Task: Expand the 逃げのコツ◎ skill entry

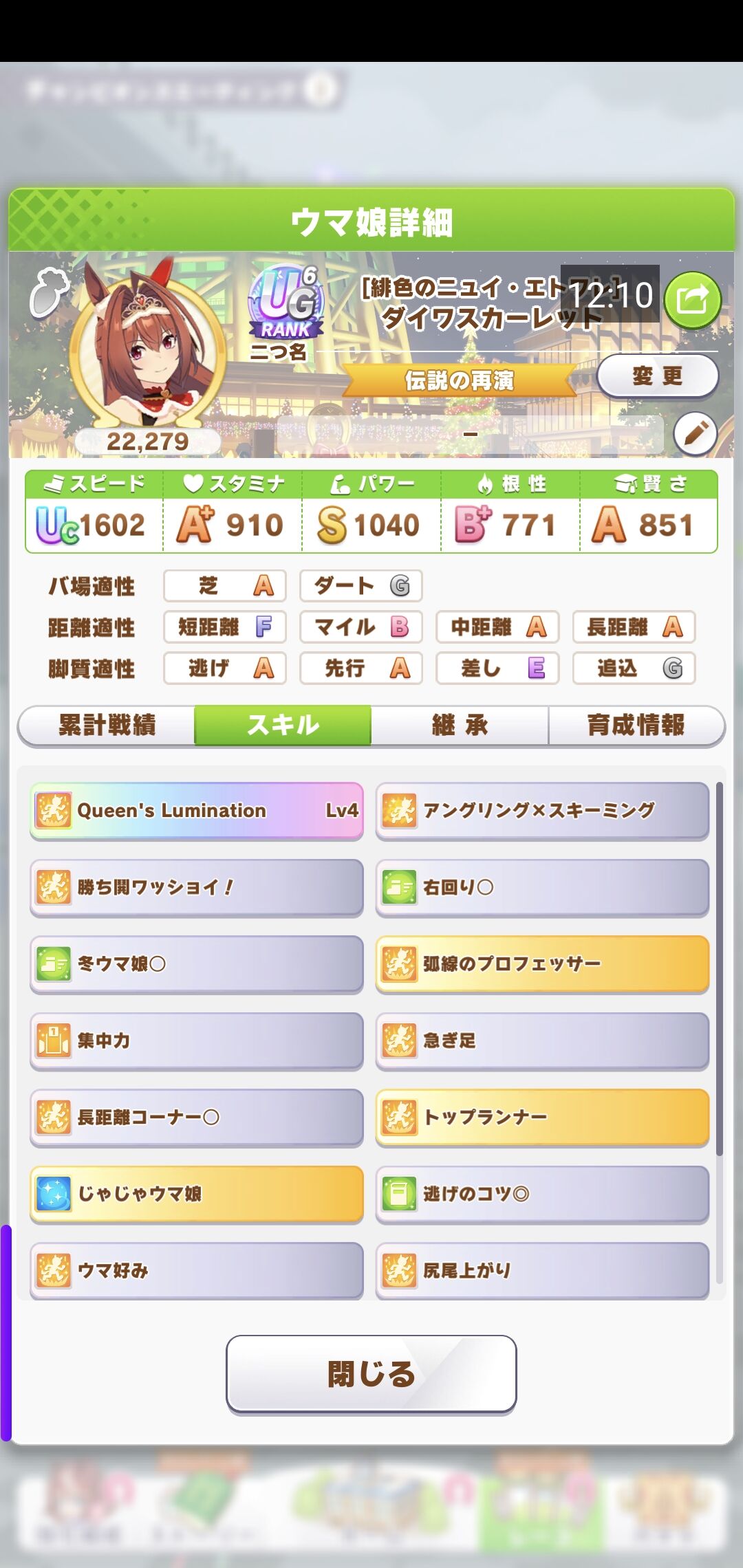Action: [542, 1195]
